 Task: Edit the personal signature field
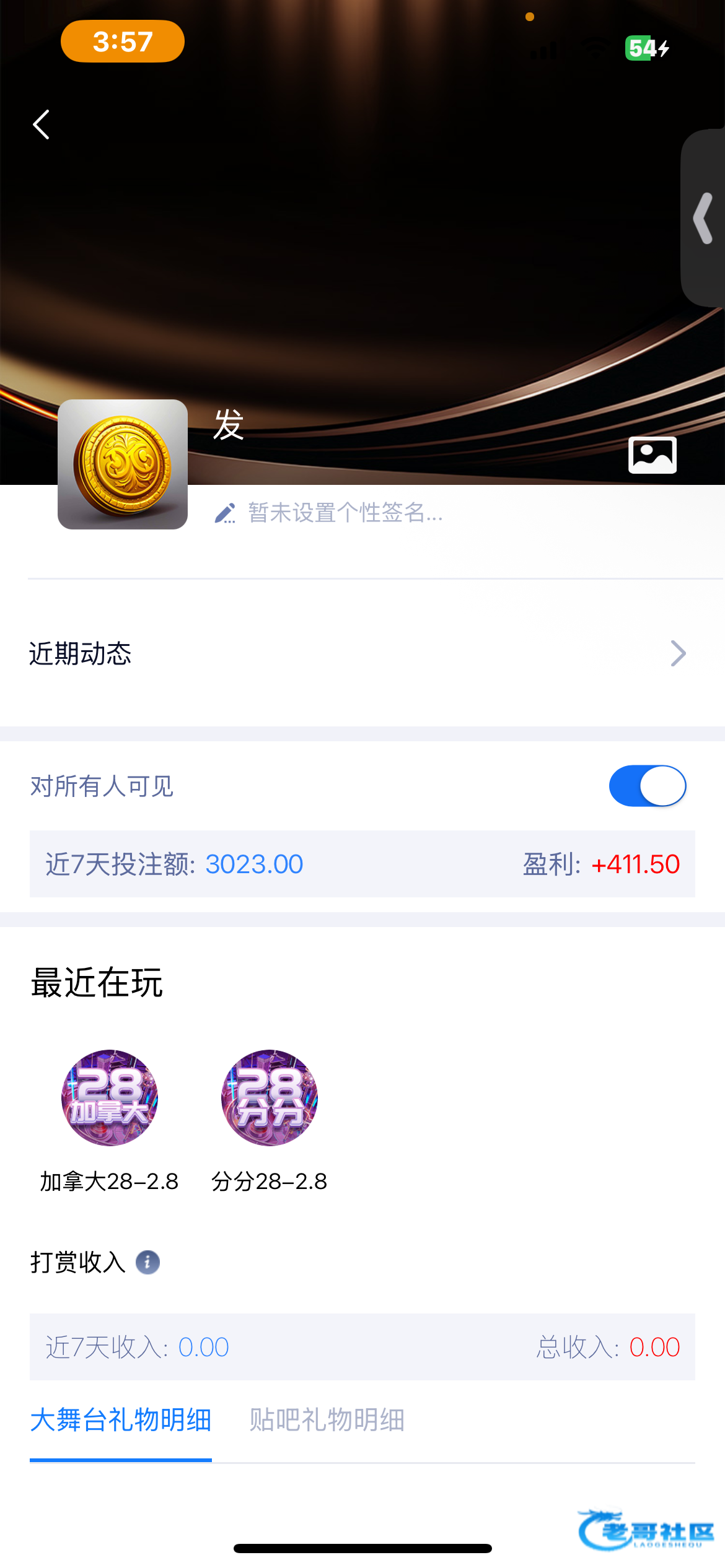[345, 513]
